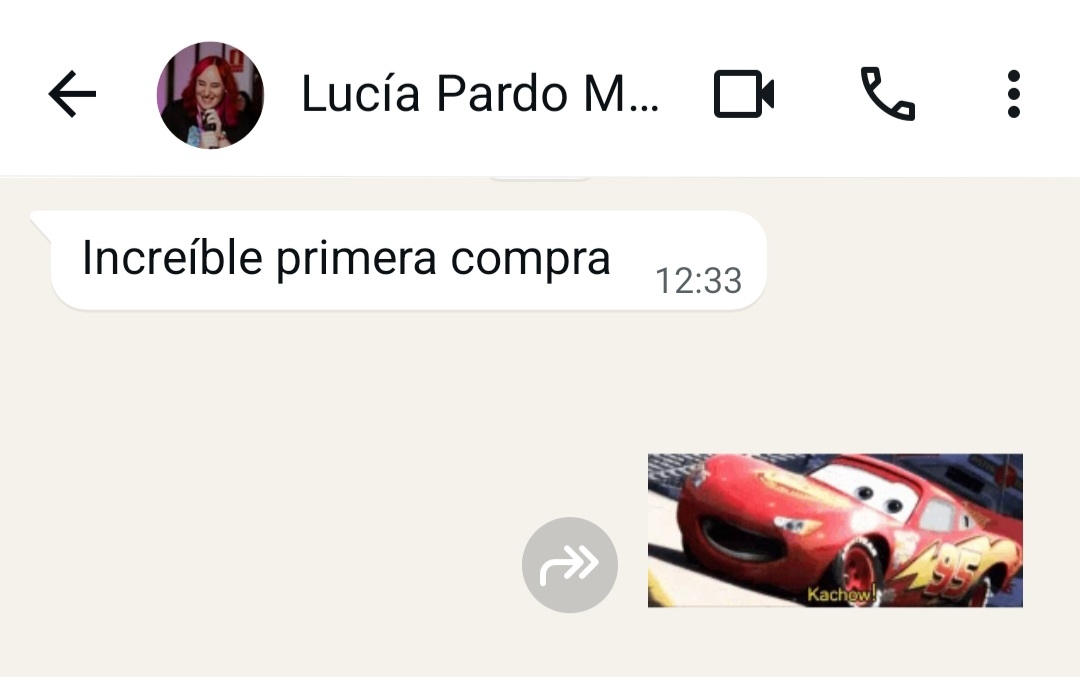Viewport: 1080px width, 677px height.
Task: Go back to the chat list
Action: click(72, 95)
